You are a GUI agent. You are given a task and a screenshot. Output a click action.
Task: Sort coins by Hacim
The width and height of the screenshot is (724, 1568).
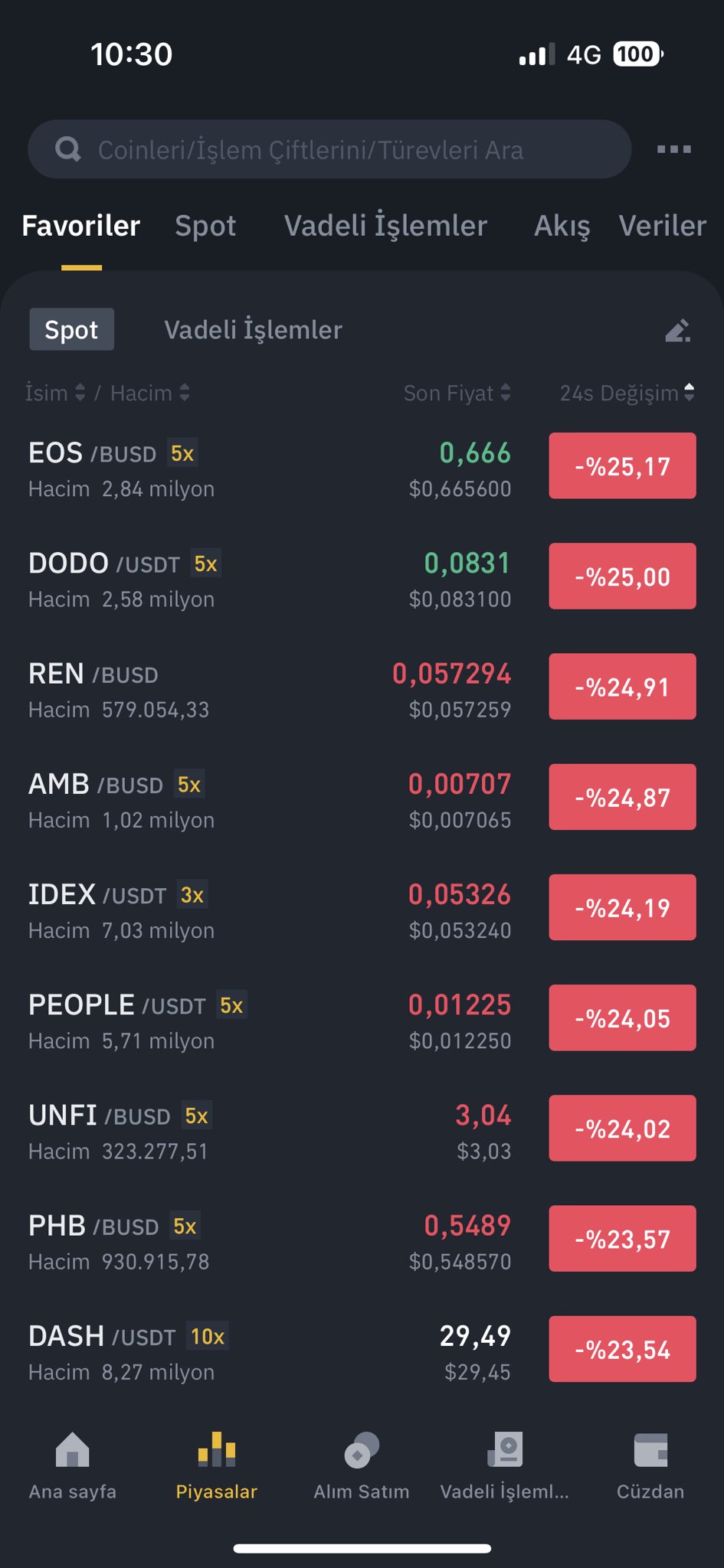pyautogui.click(x=150, y=393)
